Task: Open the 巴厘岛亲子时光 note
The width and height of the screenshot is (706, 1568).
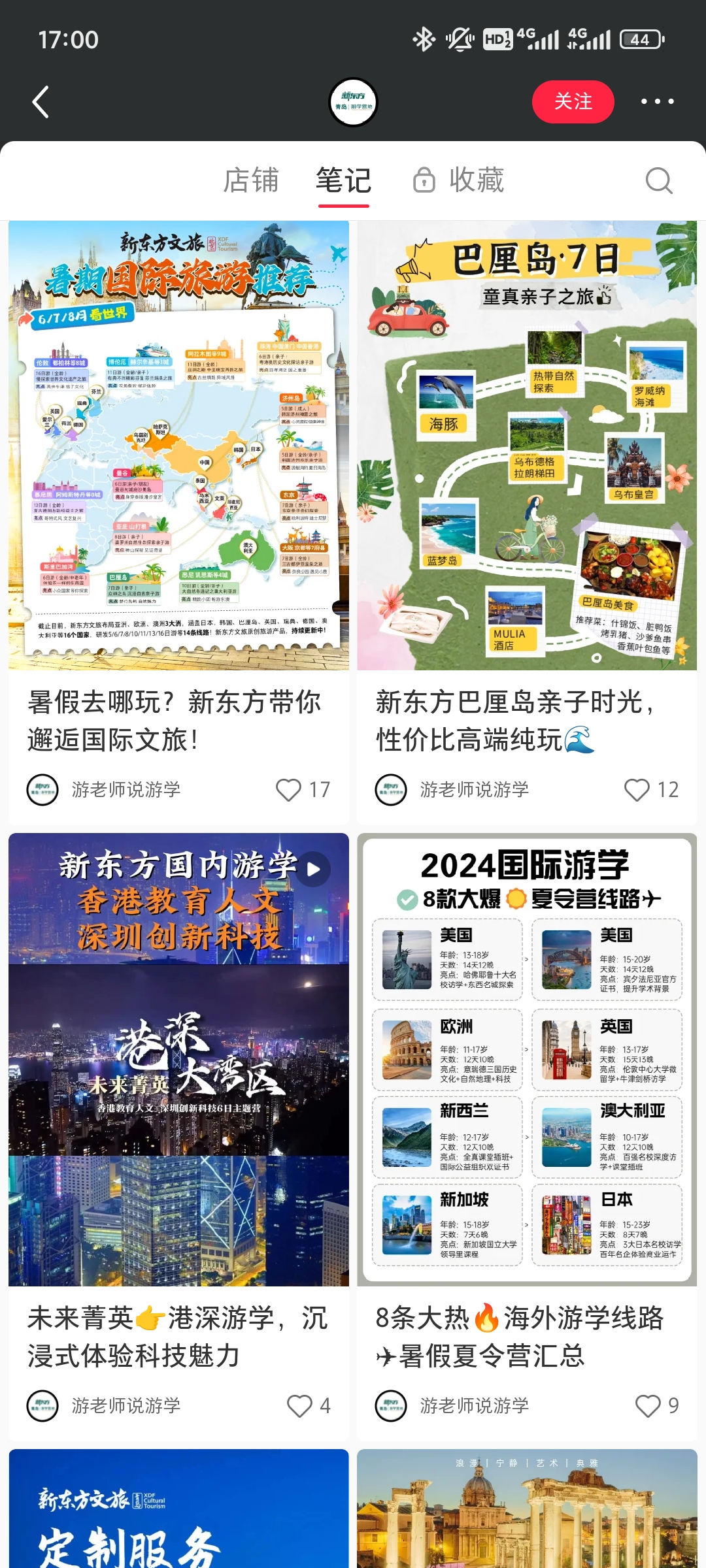Action: 527,444
